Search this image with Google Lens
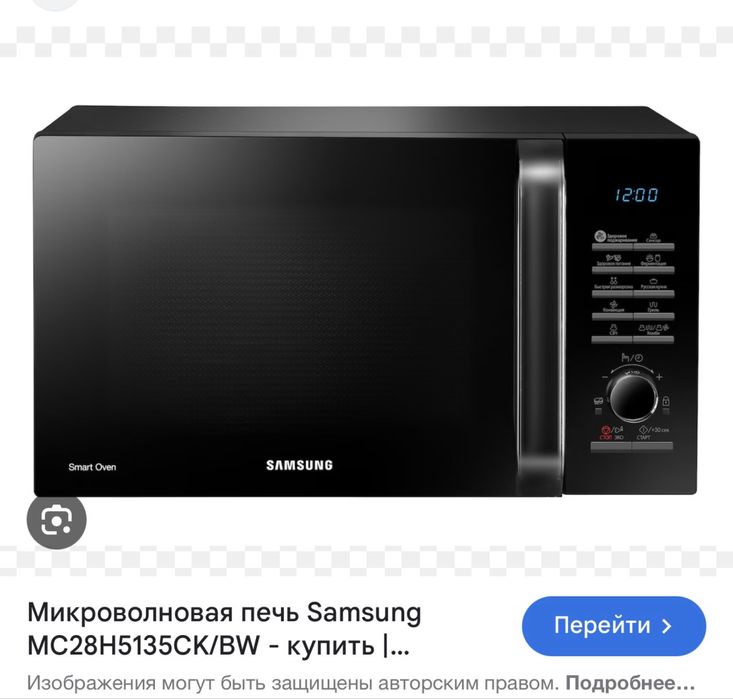This screenshot has width=733, height=699. coord(56,520)
